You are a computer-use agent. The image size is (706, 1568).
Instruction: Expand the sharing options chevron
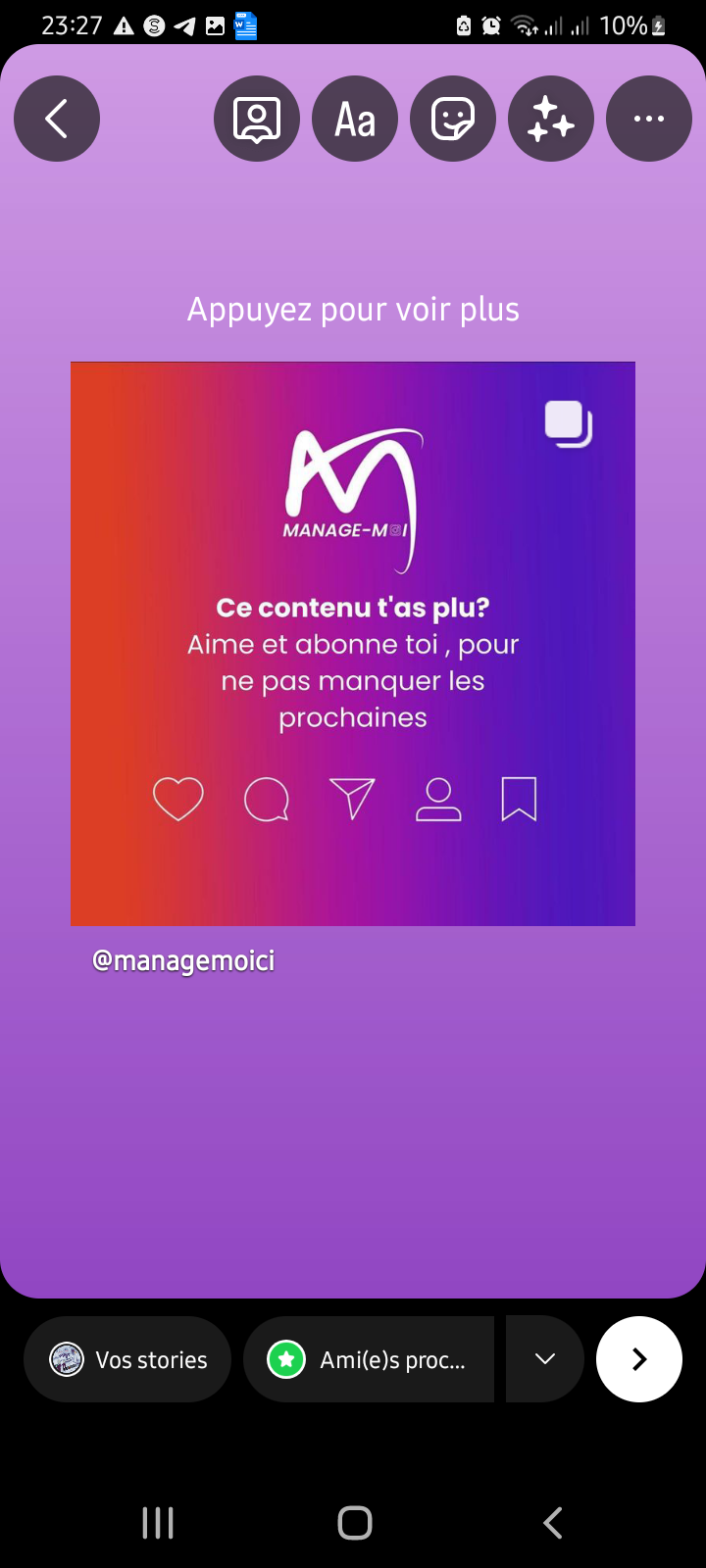[x=545, y=1359]
